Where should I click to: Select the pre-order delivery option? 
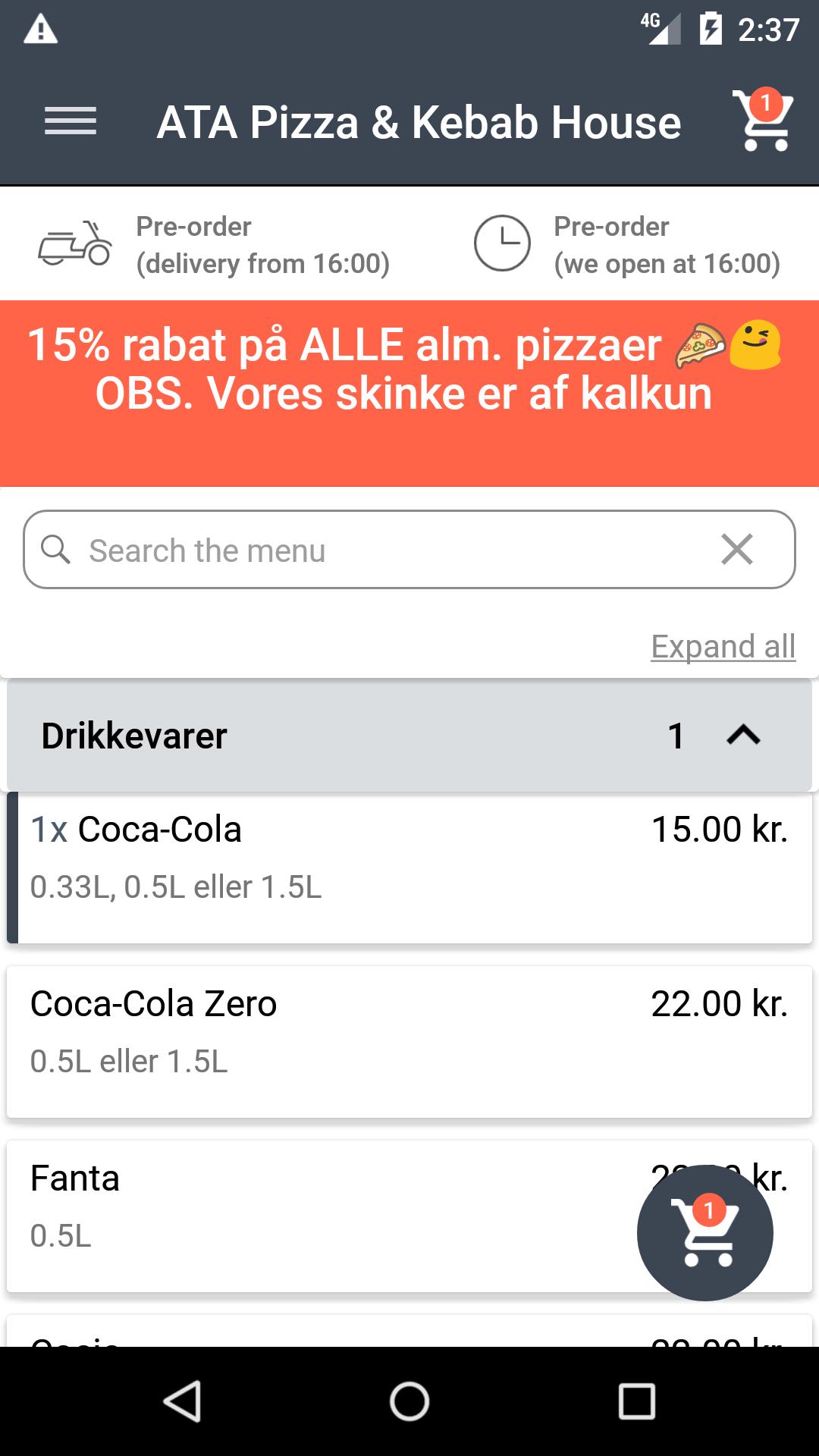pyautogui.click(x=214, y=244)
